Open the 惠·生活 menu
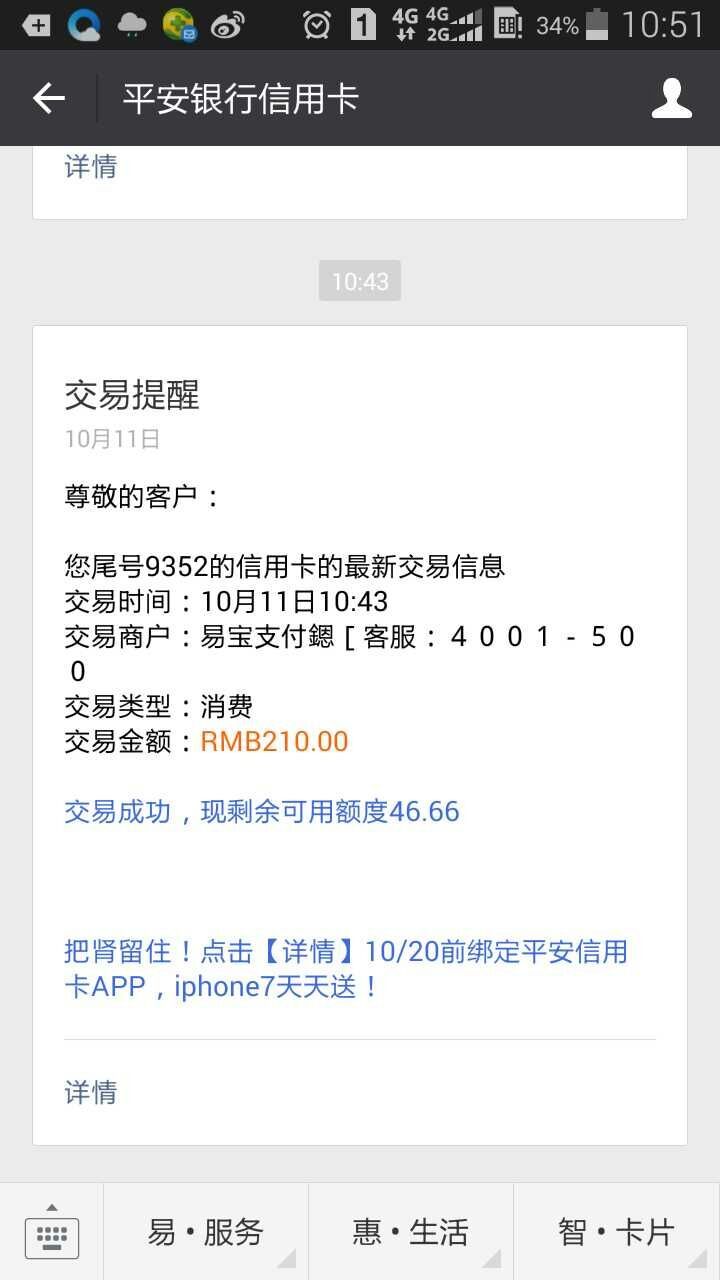 click(x=410, y=1232)
